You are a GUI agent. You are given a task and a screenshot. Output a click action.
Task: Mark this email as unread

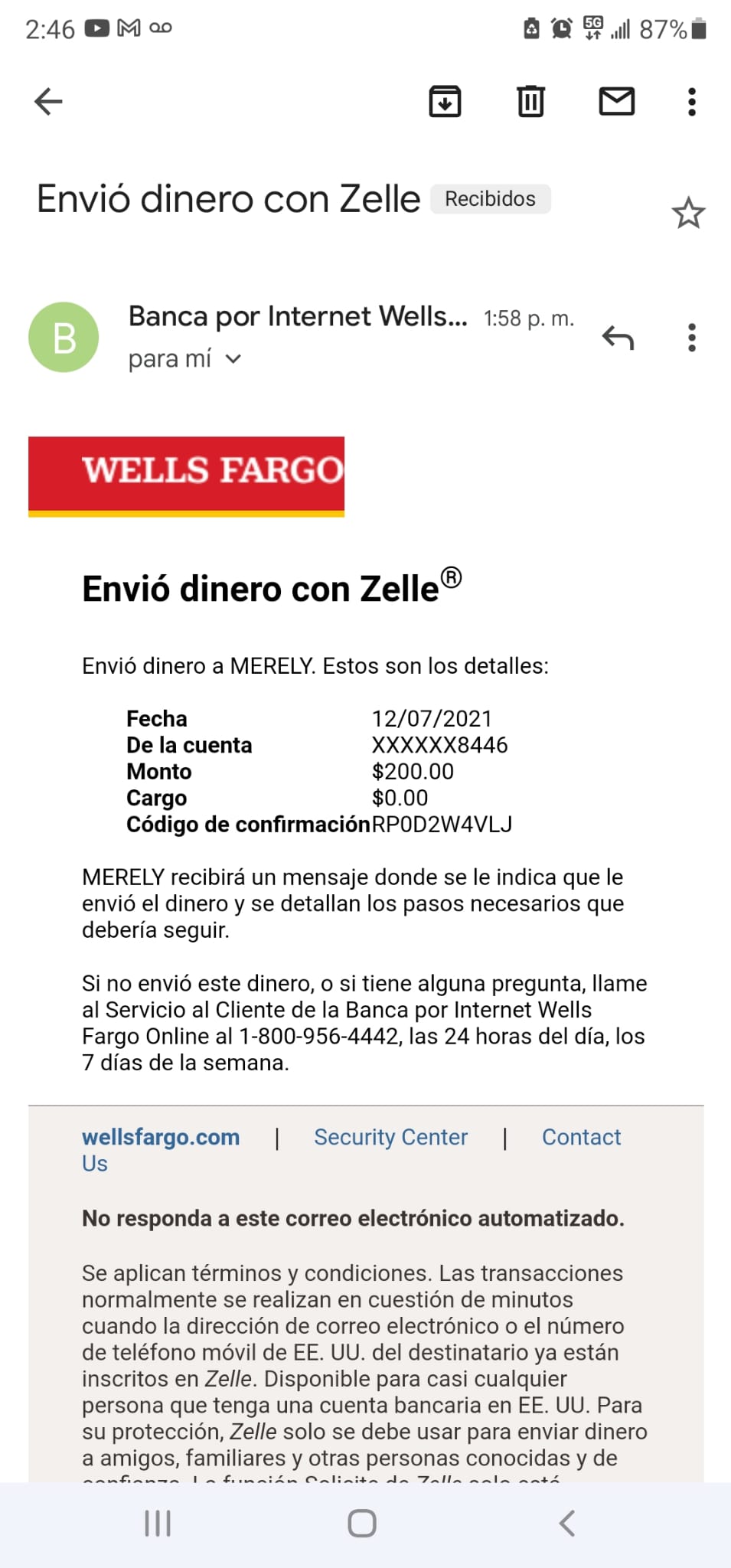tap(616, 101)
